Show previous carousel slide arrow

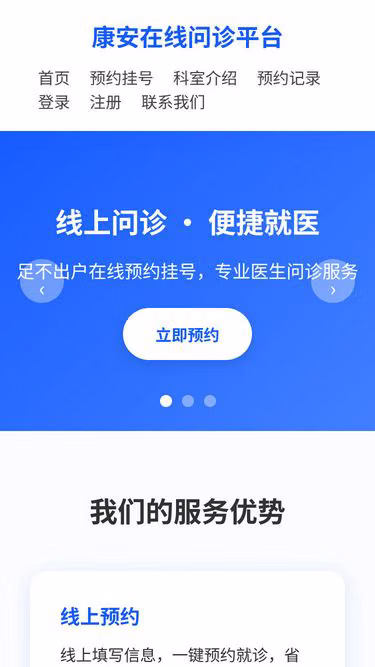point(42,281)
